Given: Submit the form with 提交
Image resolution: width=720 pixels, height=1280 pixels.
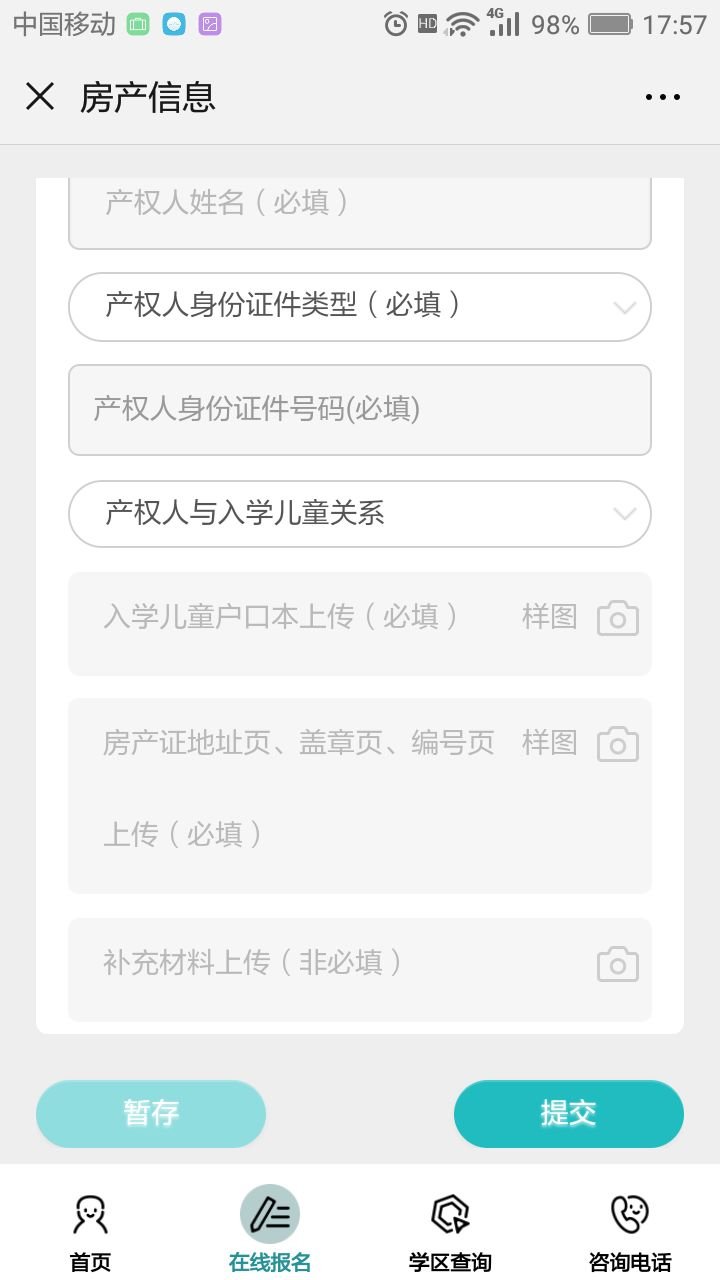Looking at the screenshot, I should tap(568, 1113).
